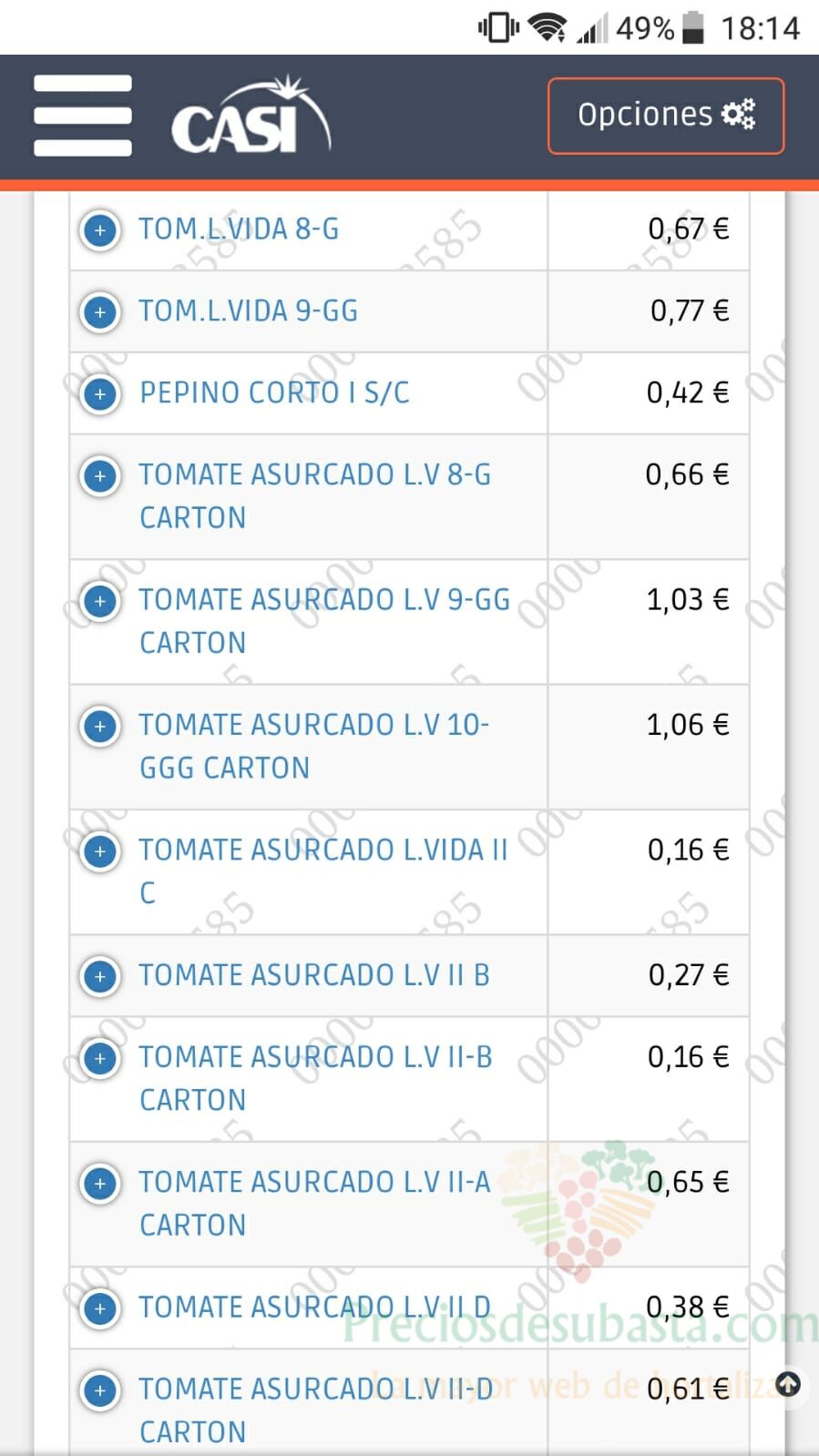The image size is (819, 1456).
Task: Expand TOMATE ASURCADO L.V II-D CARTON
Action: [100, 1390]
